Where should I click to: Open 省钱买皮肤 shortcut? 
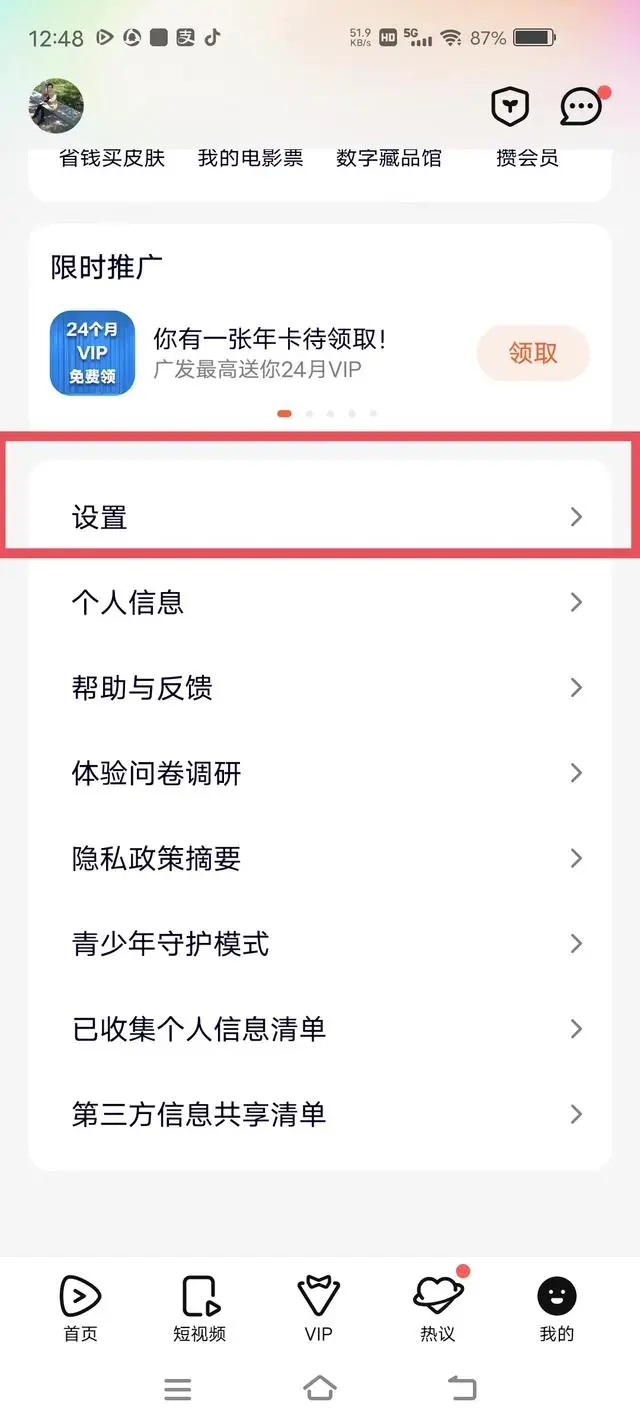112,158
